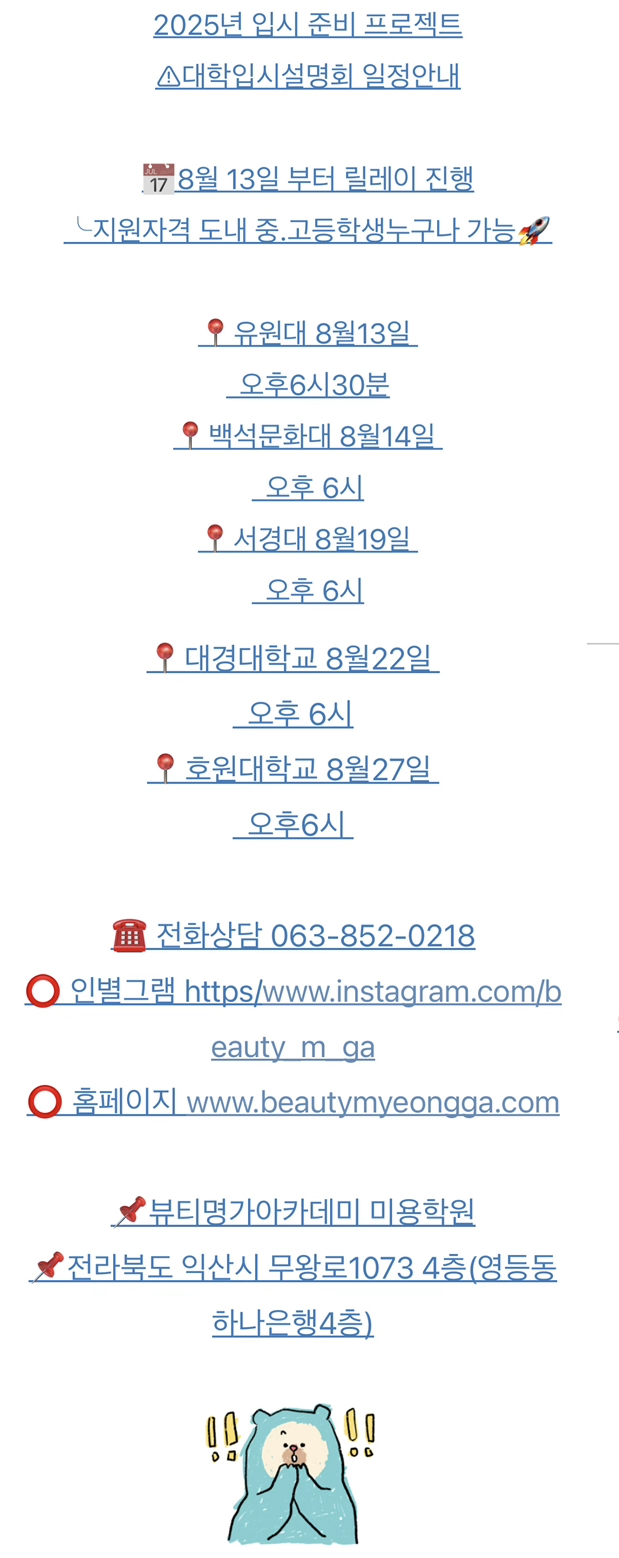
Task: Tap the 대학입시설명회 일정안내 link
Action: point(308,77)
